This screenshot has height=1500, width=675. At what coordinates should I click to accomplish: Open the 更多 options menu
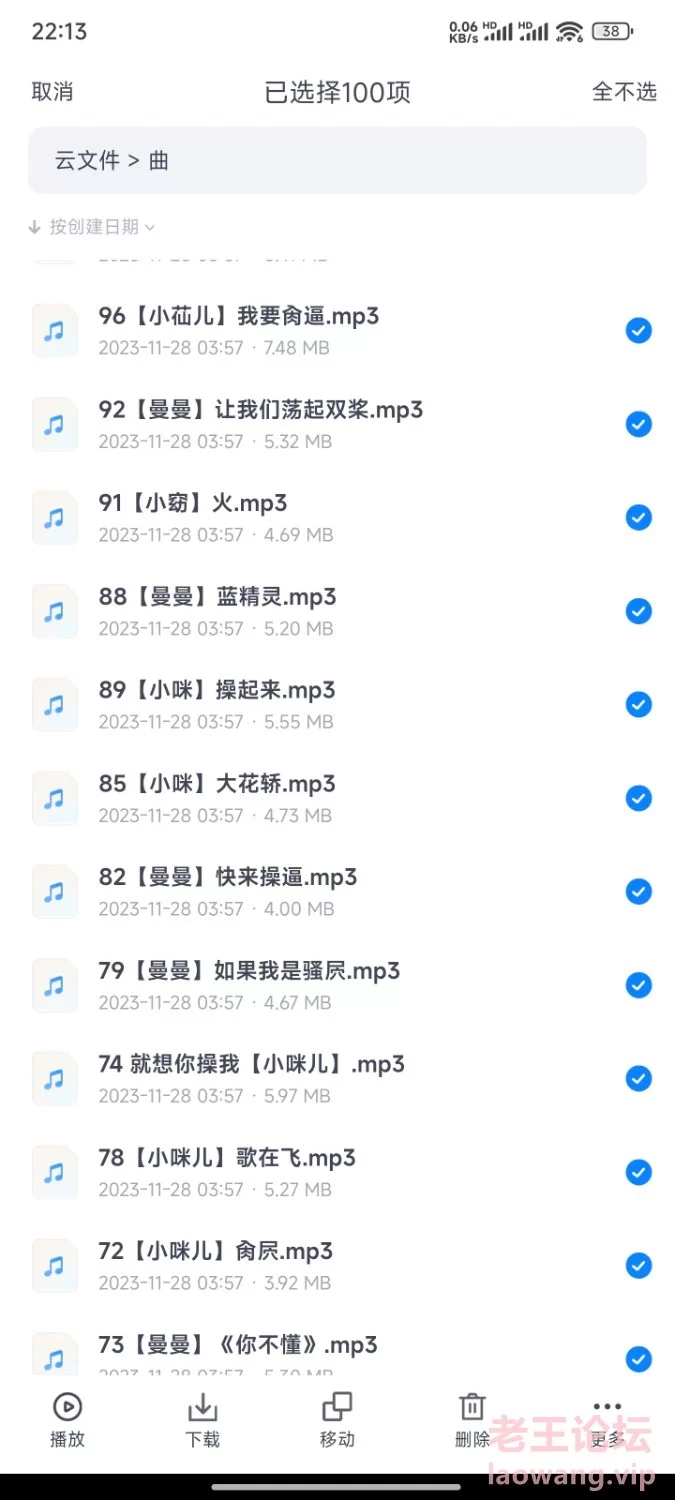pyautogui.click(x=607, y=1421)
